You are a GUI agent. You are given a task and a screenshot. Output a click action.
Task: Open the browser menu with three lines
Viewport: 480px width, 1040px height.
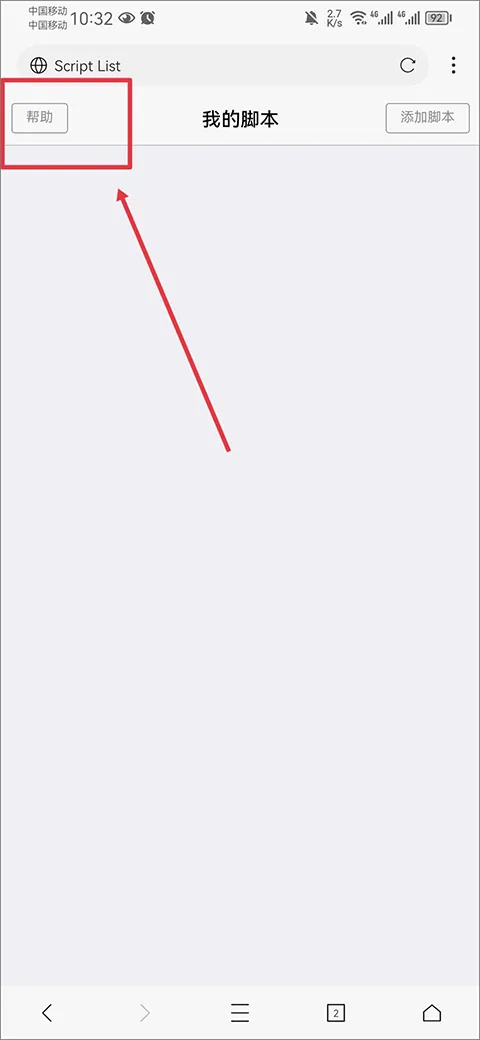tap(240, 1013)
